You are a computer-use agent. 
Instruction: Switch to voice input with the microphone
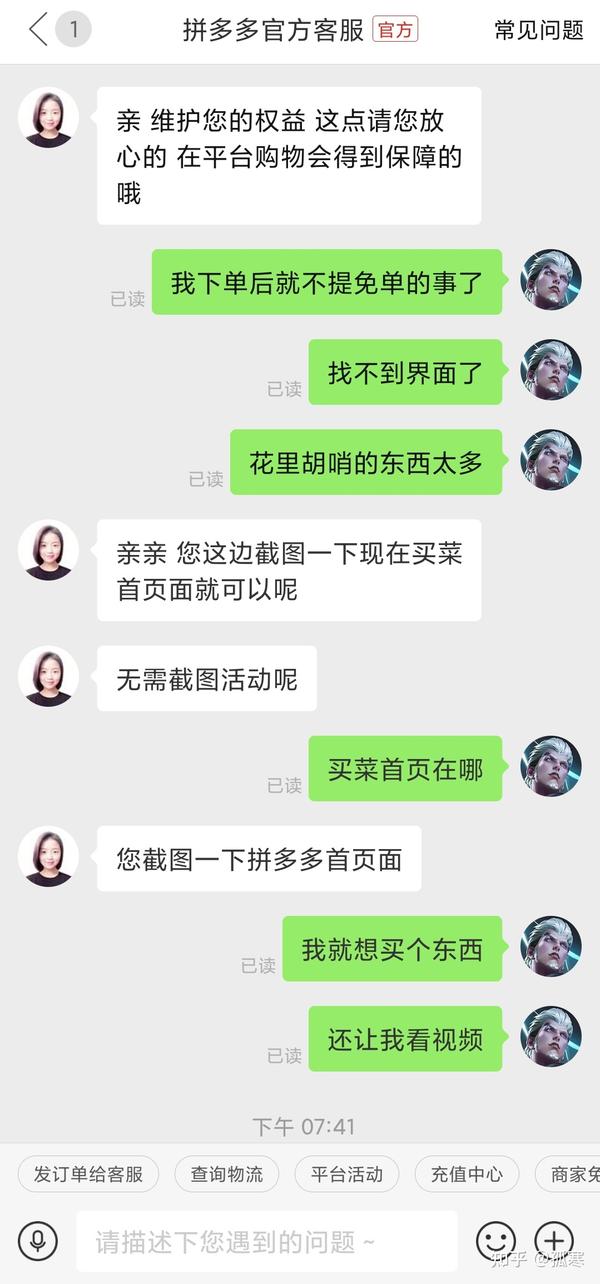pos(38,1241)
